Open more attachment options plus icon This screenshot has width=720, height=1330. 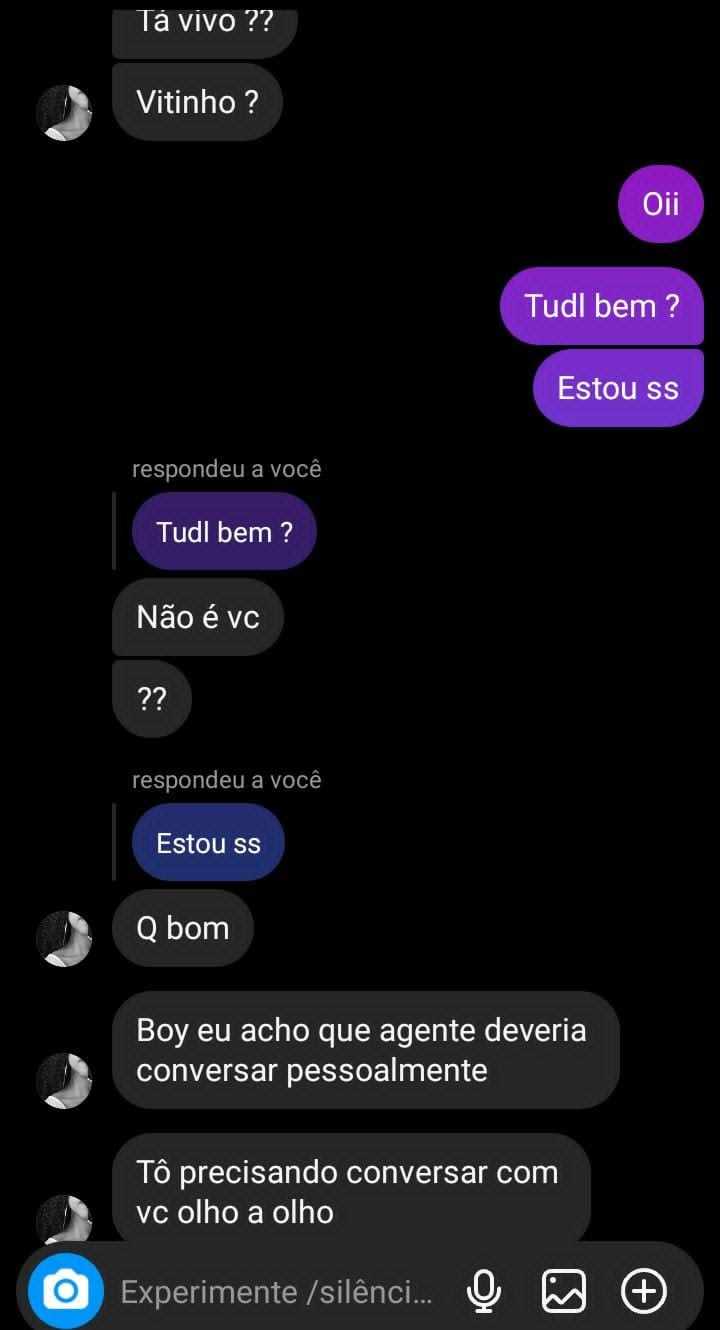tap(644, 1292)
